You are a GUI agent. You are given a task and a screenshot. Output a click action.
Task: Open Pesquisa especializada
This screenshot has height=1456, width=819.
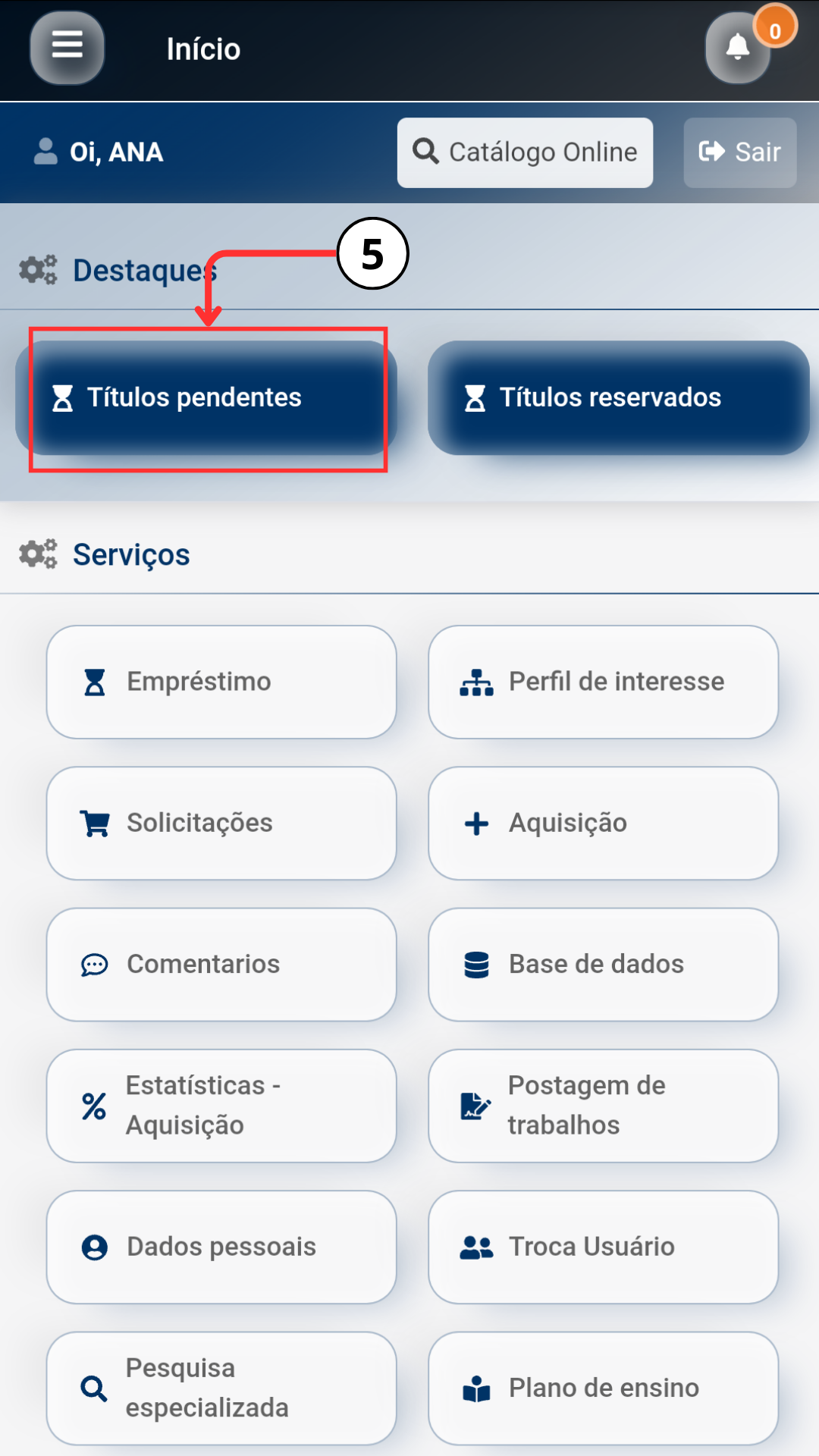[221, 1388]
